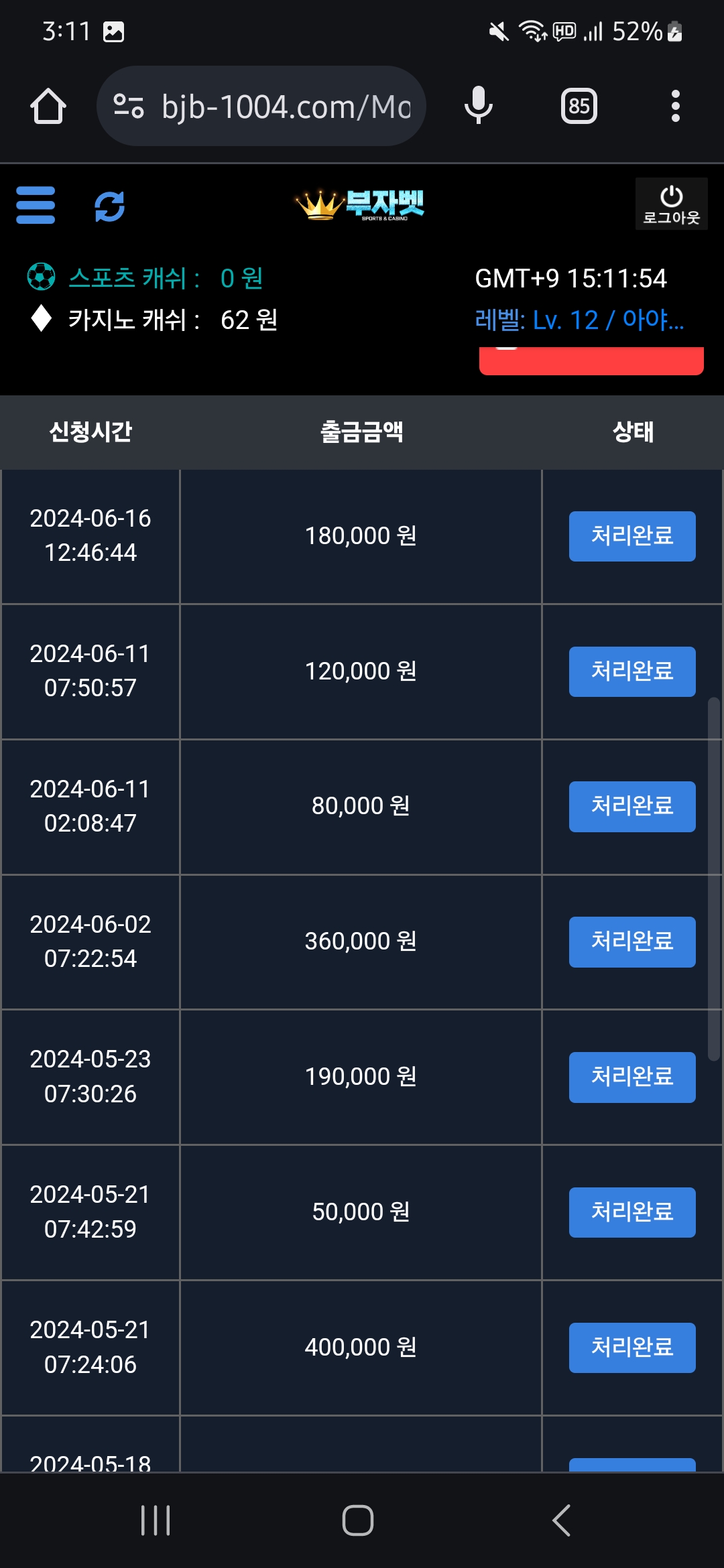Screen dimensions: 724x1568
Task: Tap 처리완료 for the 190,000 원 withdrawal
Action: pos(632,1077)
